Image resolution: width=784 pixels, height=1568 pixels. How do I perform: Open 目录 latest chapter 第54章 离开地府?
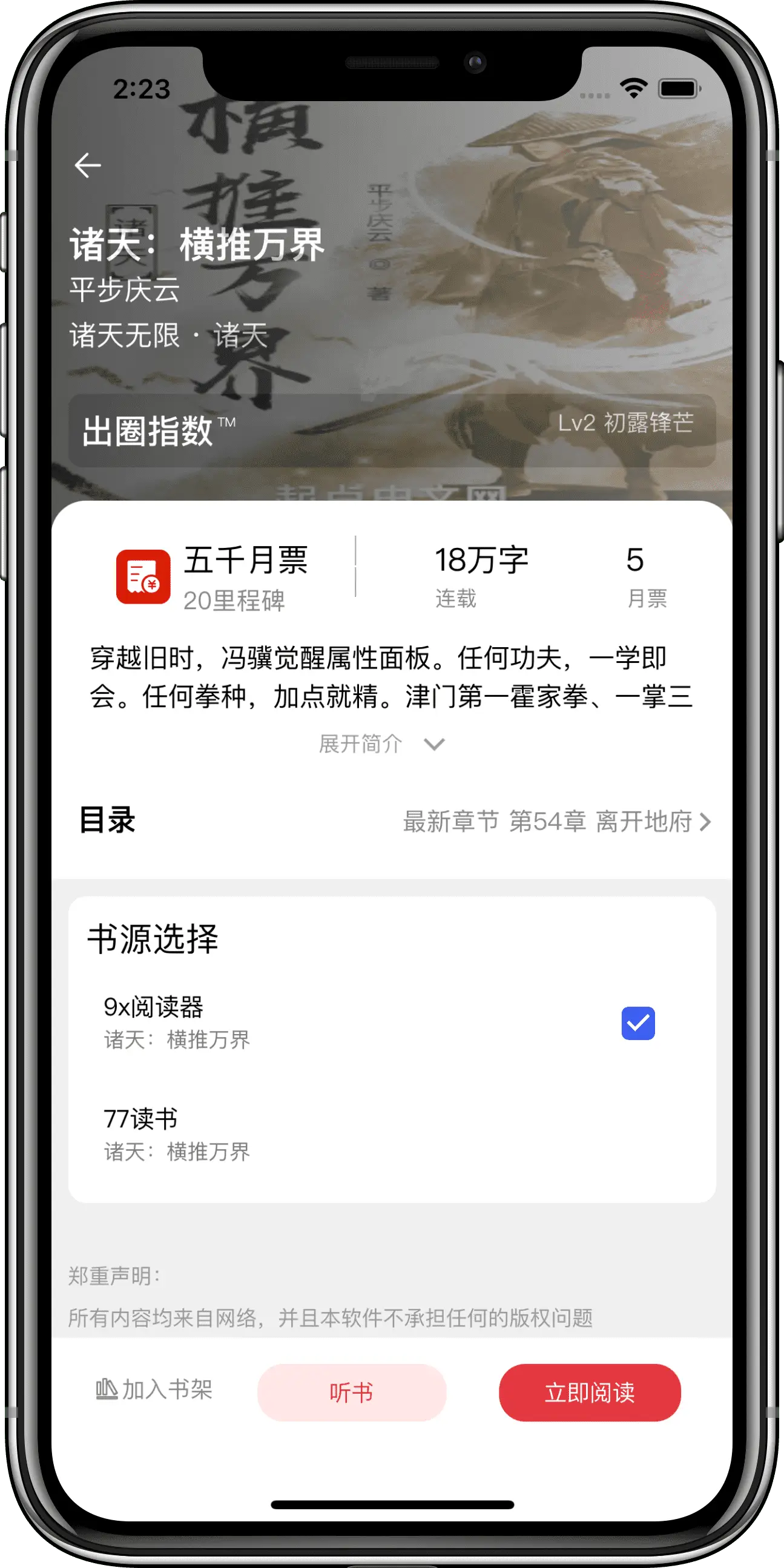point(556,822)
